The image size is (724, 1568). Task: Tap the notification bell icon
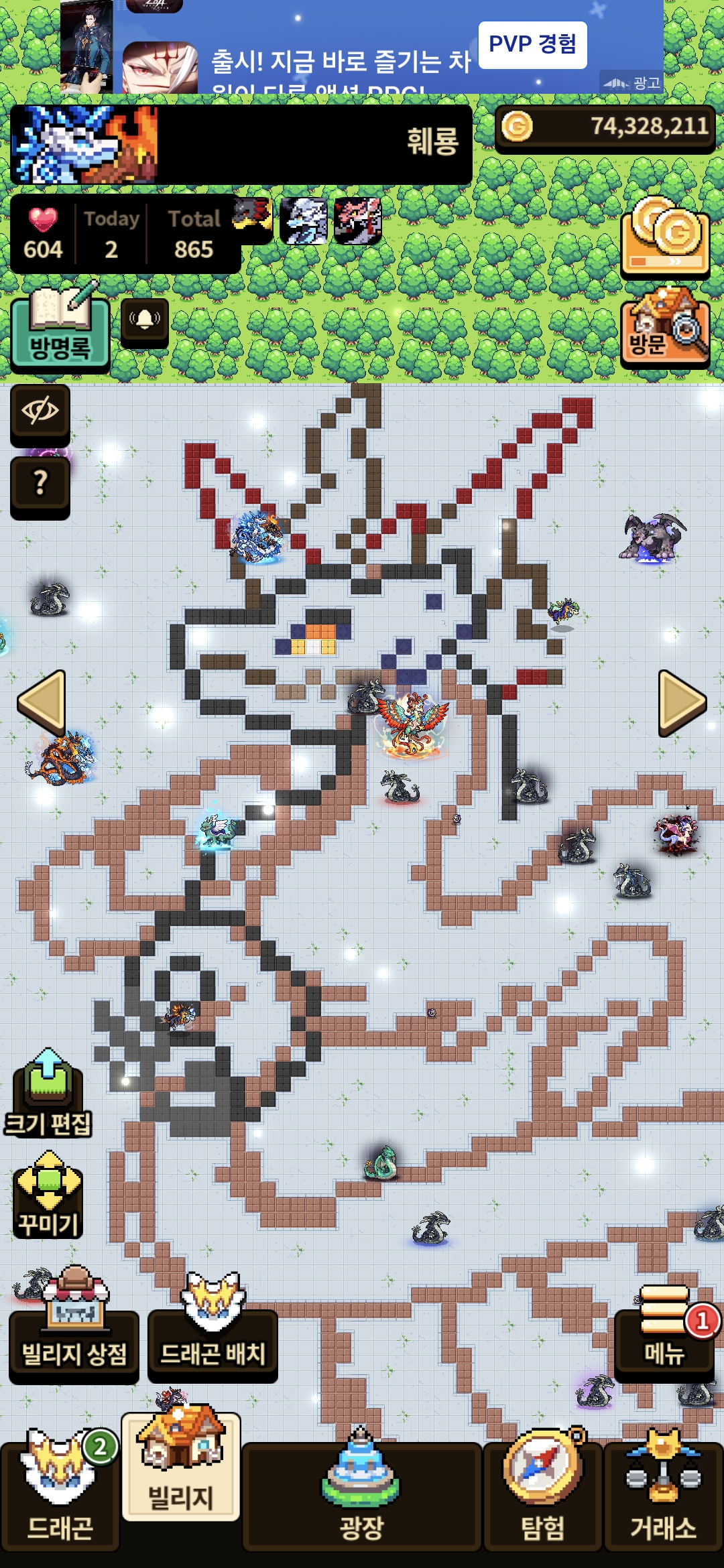[x=144, y=321]
